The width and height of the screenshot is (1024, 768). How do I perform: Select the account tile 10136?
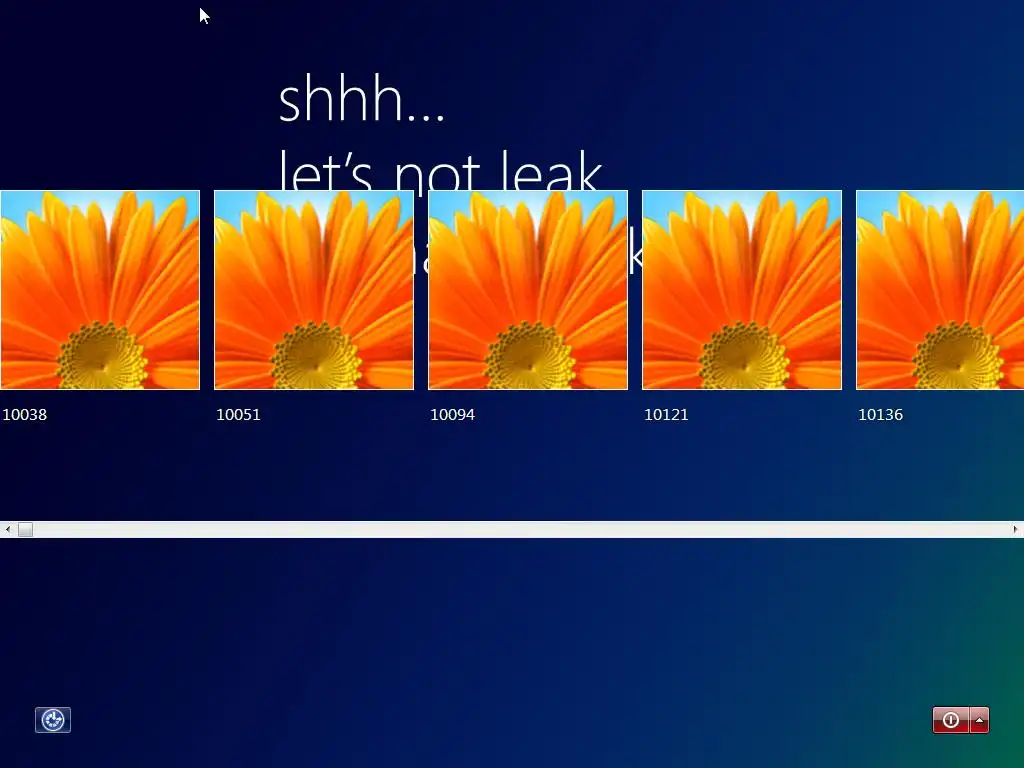940,290
